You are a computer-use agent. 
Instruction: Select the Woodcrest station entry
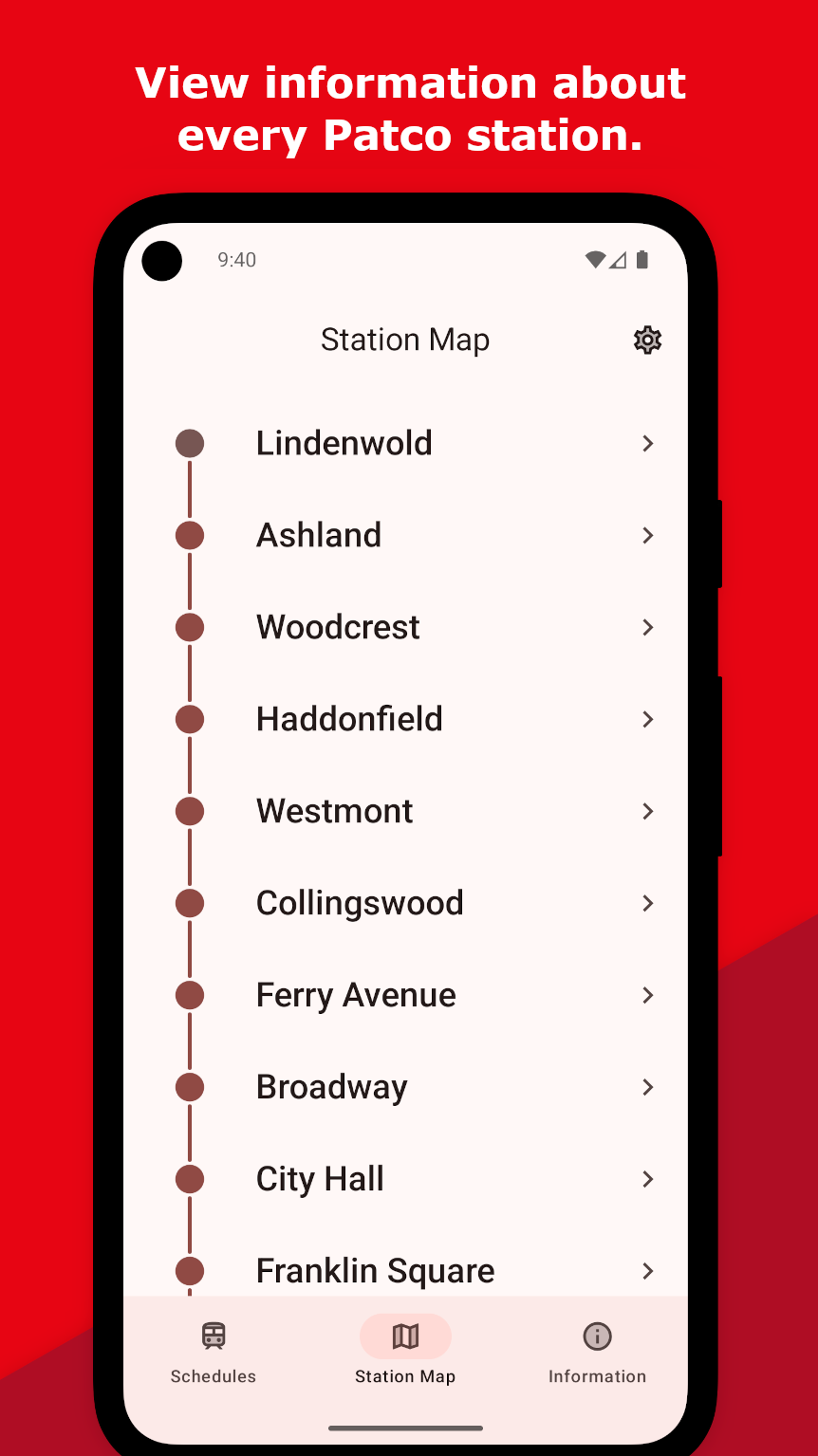tap(337, 627)
